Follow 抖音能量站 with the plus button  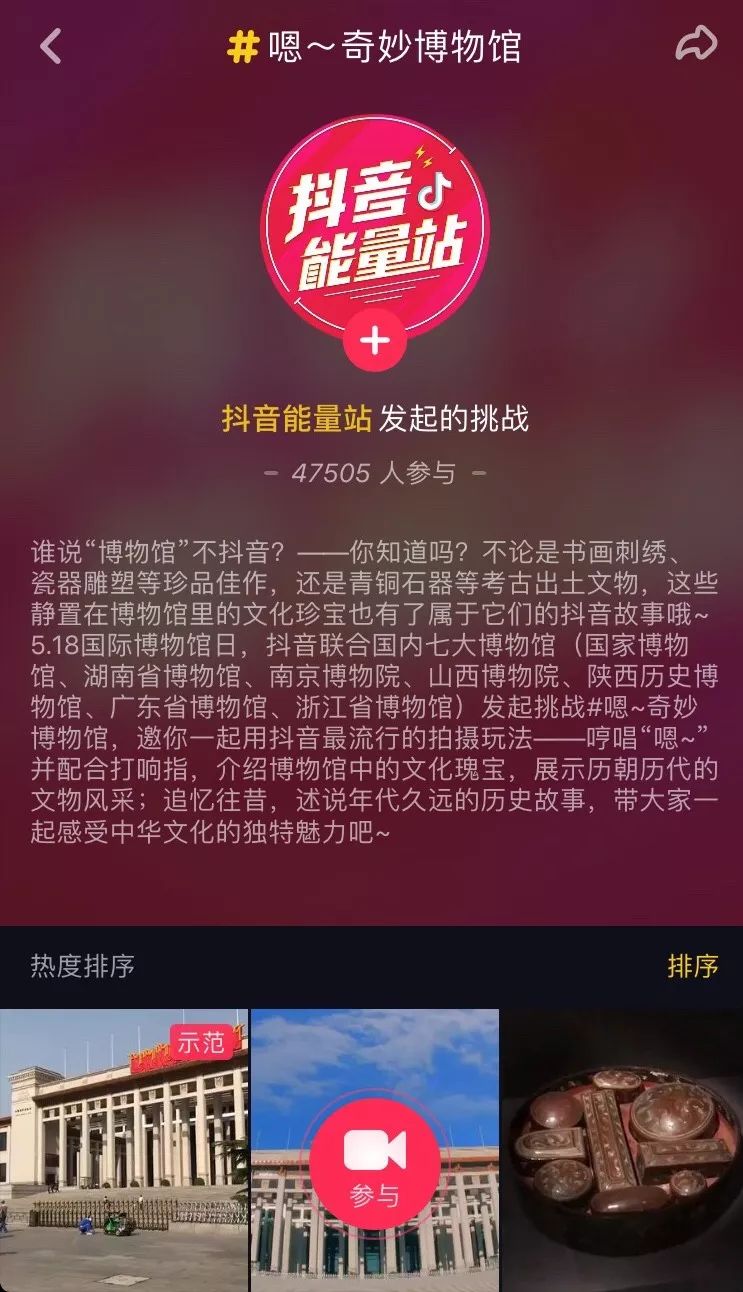tap(374, 341)
